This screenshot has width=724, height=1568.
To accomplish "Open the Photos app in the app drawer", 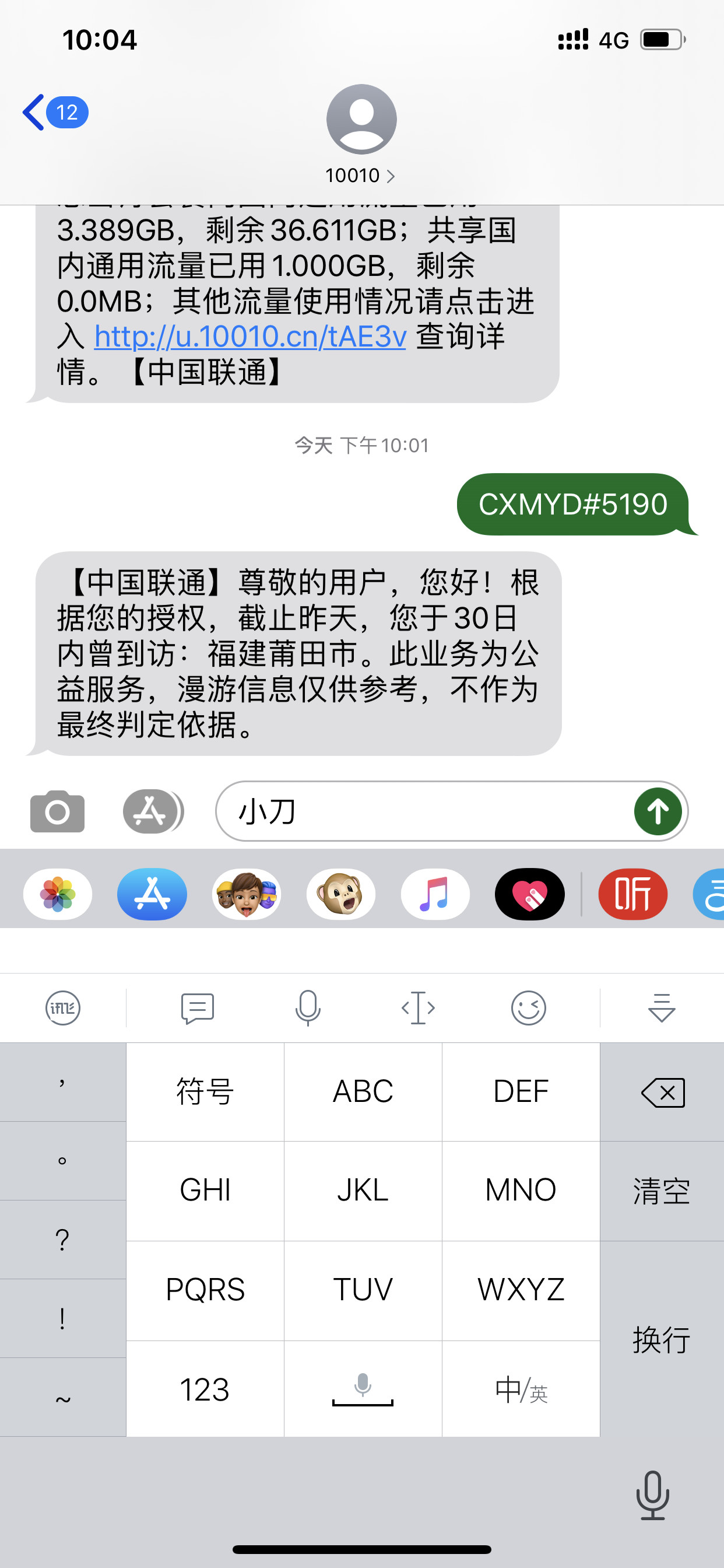I will [x=57, y=894].
